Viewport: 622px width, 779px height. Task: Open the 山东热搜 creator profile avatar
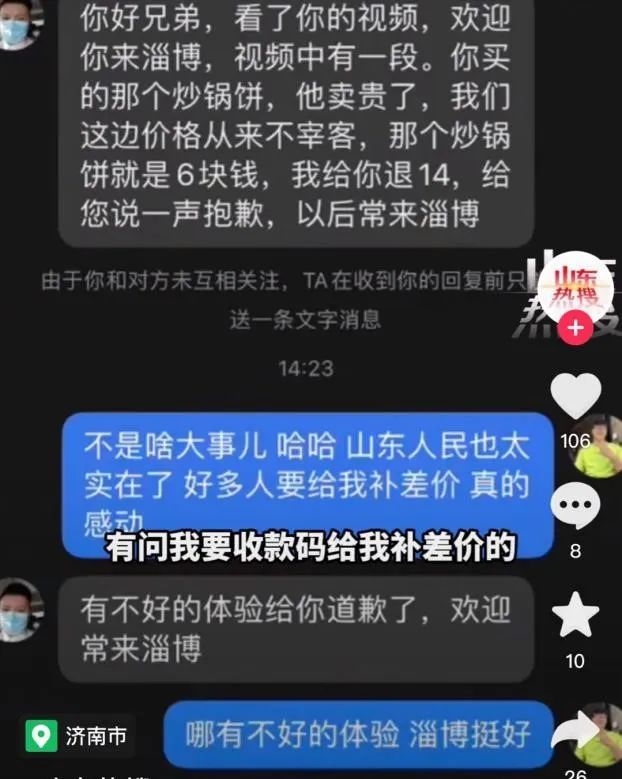pos(575,287)
